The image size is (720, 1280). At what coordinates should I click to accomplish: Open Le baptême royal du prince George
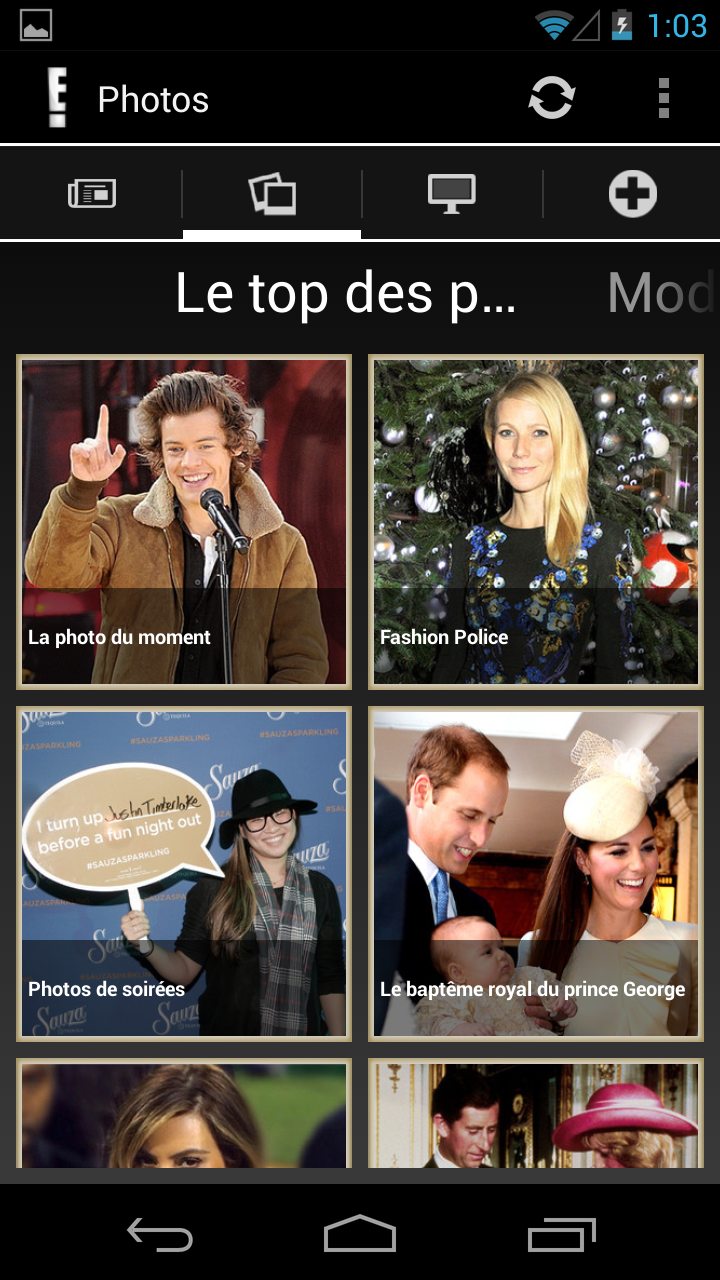pos(536,874)
